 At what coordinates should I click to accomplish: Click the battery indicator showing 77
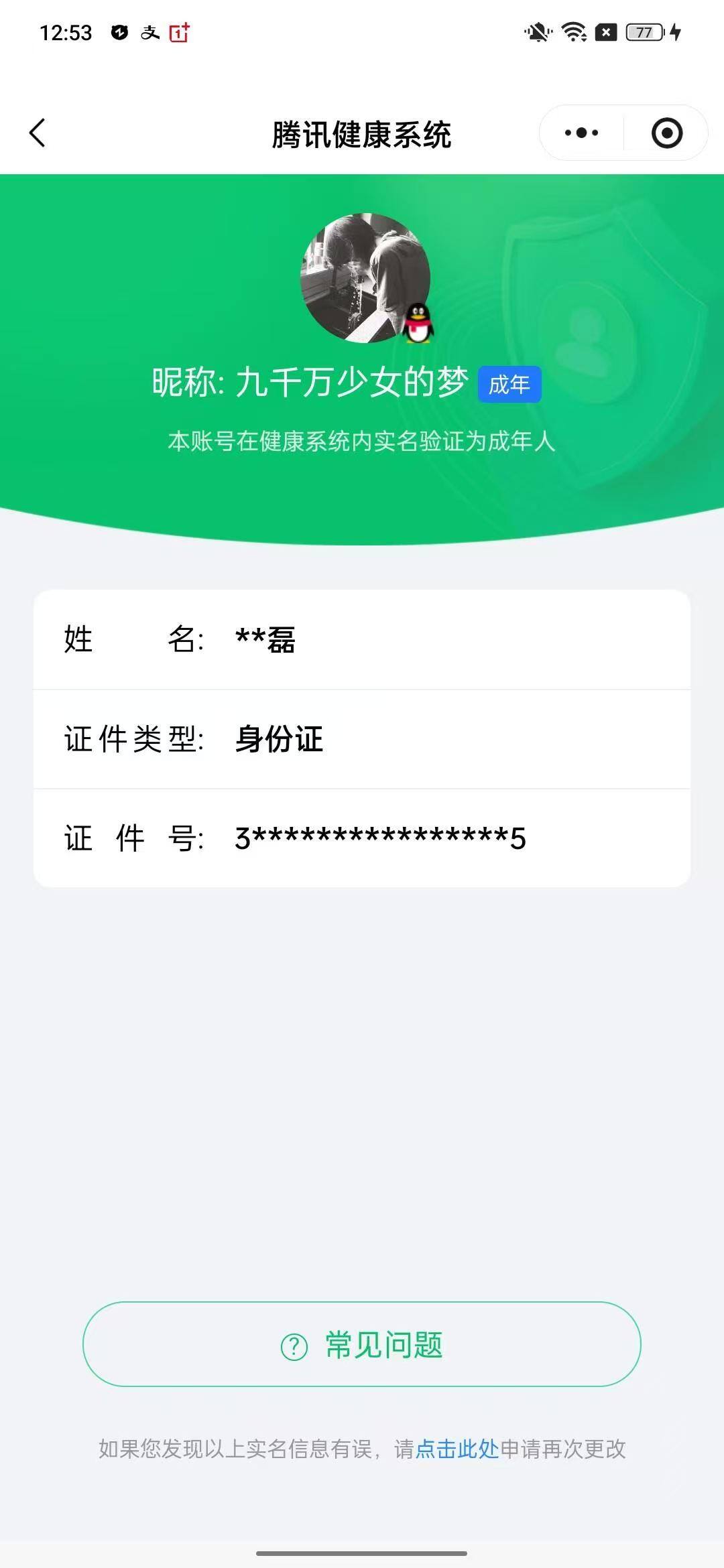click(x=642, y=31)
